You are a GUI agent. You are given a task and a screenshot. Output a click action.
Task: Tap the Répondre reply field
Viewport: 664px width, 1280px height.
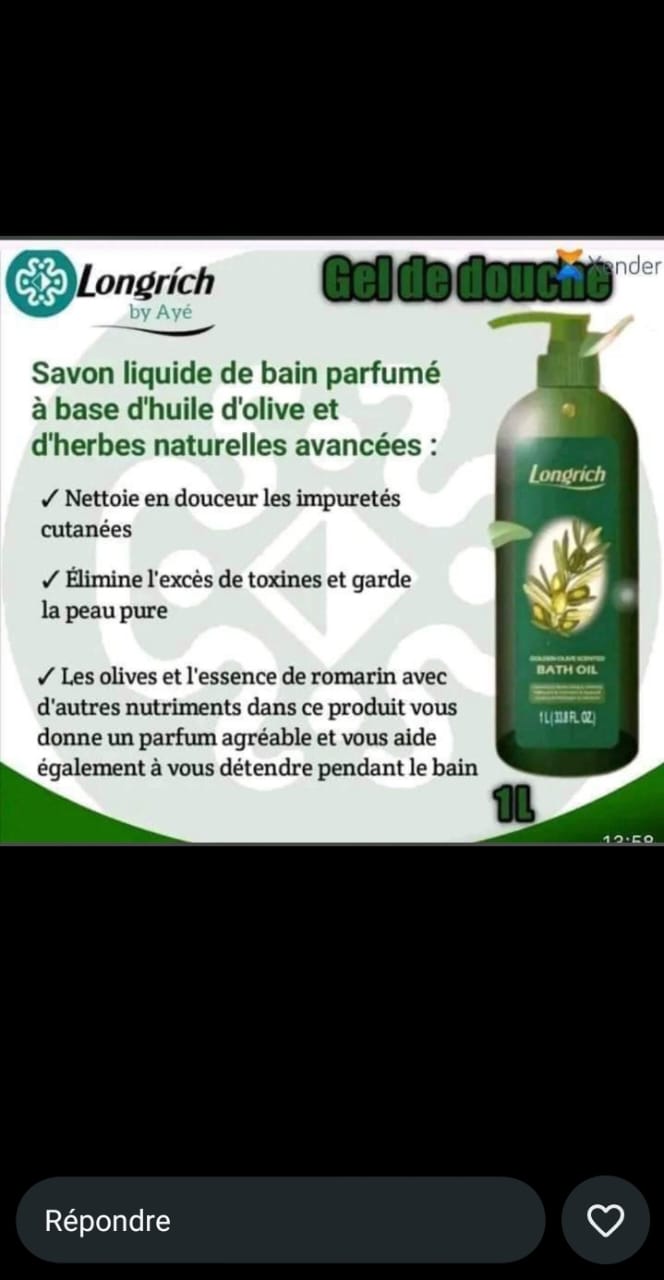(x=280, y=1220)
